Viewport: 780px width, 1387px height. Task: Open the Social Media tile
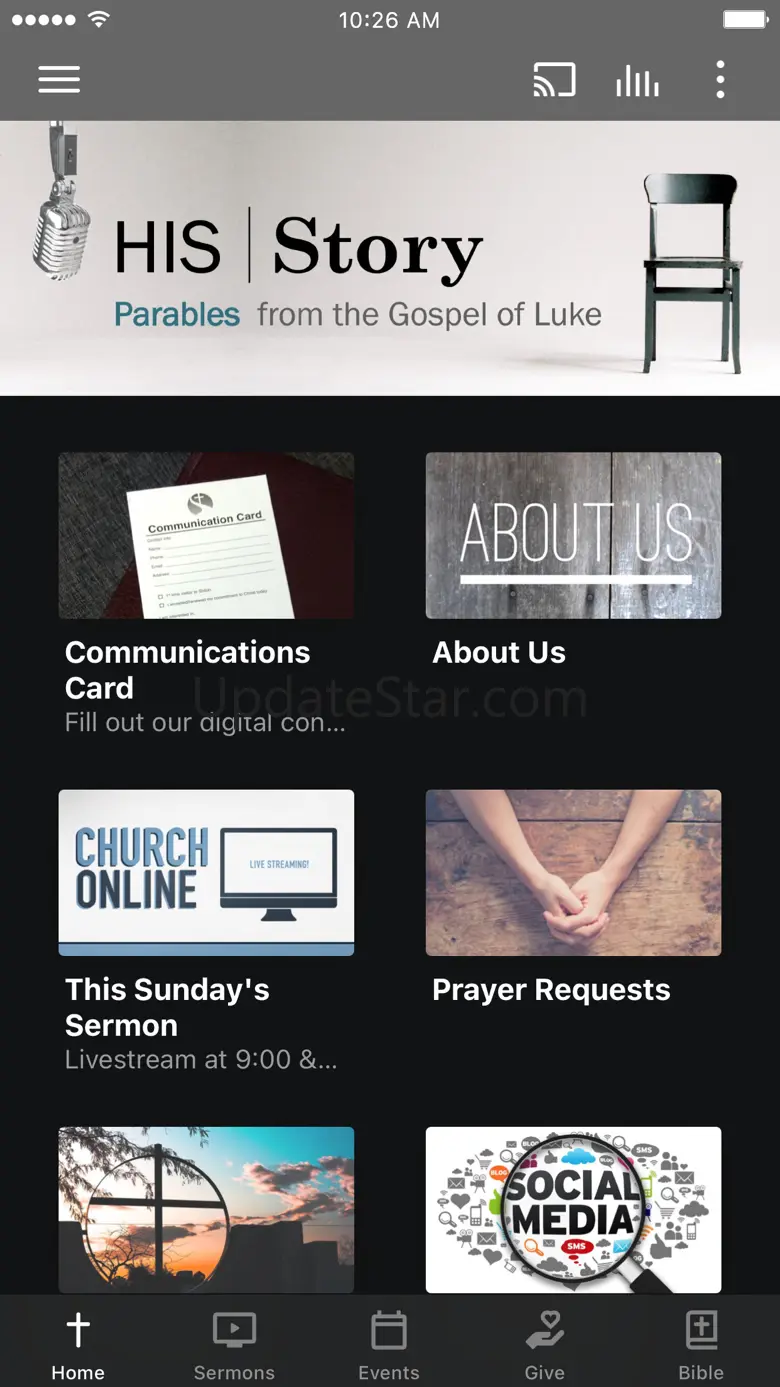click(x=573, y=1209)
